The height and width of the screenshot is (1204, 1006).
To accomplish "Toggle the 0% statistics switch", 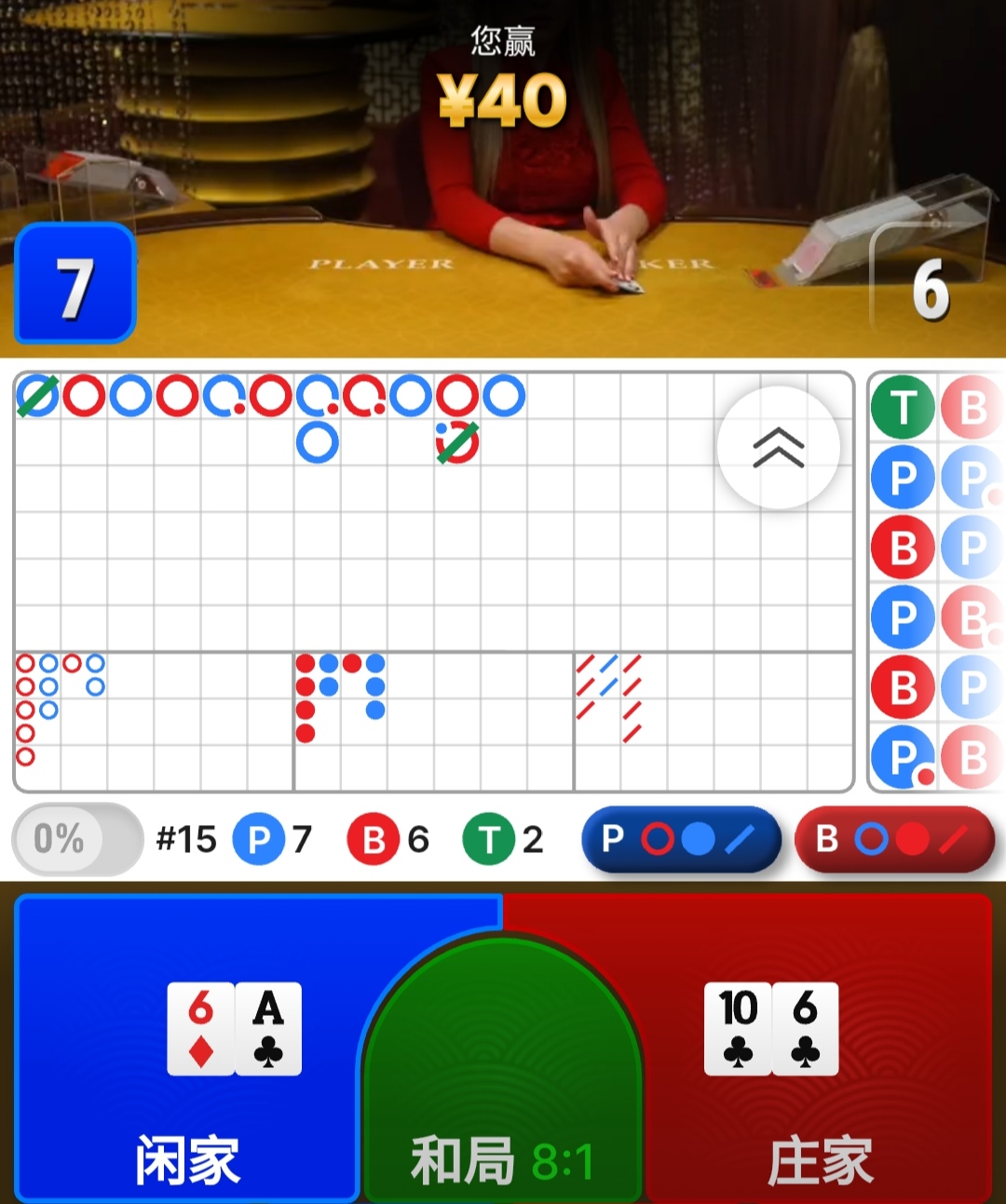I will 76,839.
